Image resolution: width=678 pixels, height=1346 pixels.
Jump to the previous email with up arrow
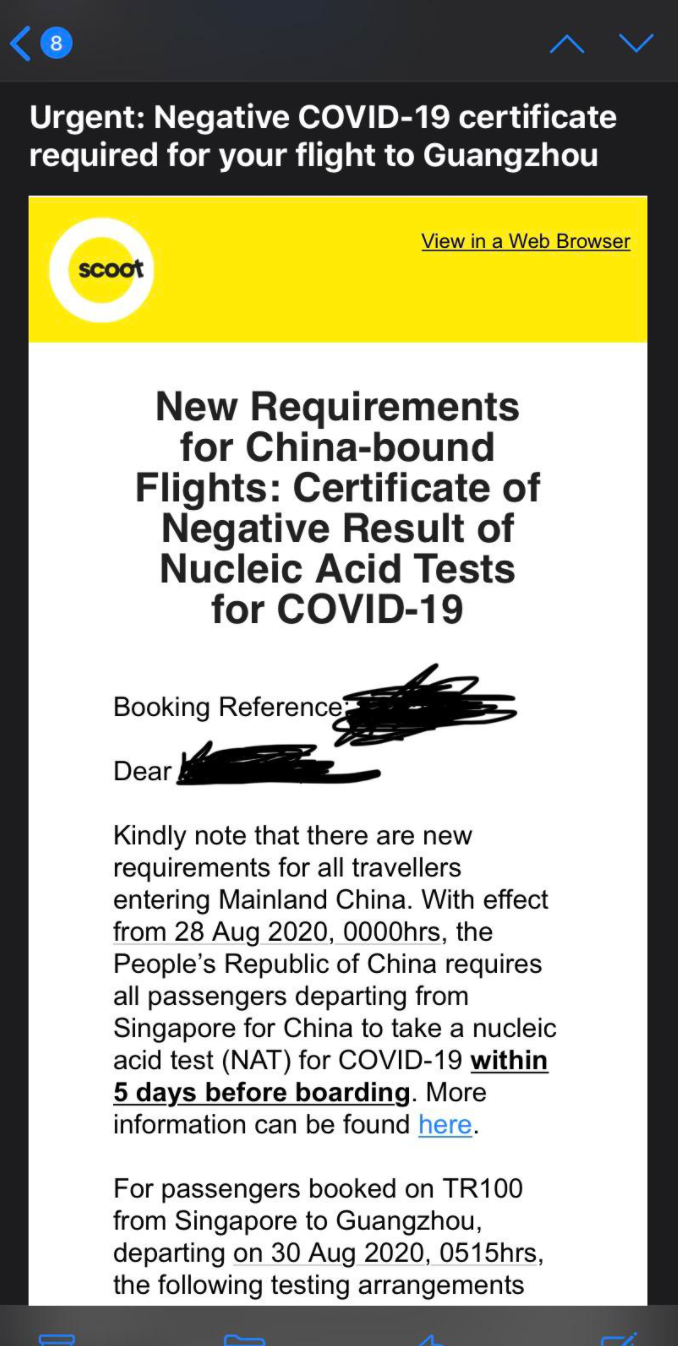point(567,43)
